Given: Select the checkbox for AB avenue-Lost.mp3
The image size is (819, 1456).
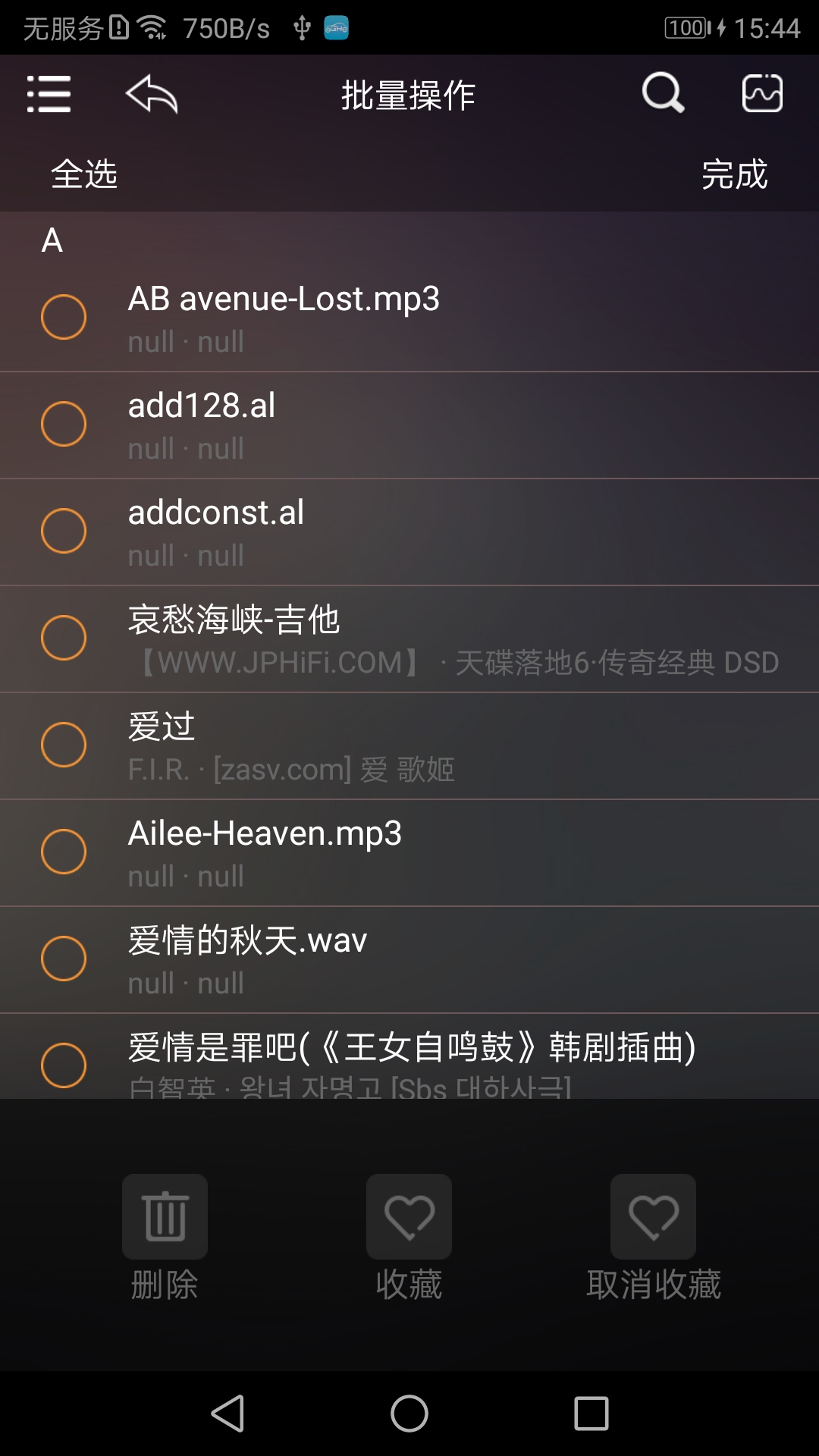Looking at the screenshot, I should click(64, 316).
